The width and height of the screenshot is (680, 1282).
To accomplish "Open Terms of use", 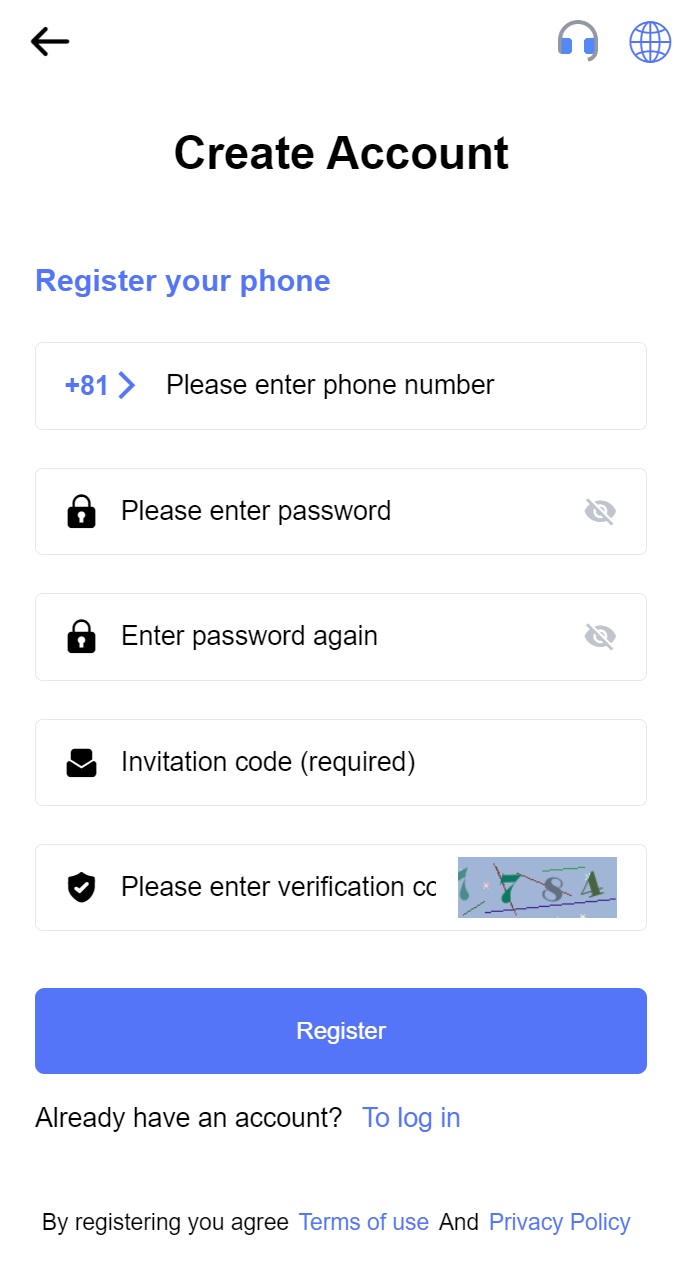I will click(364, 1222).
